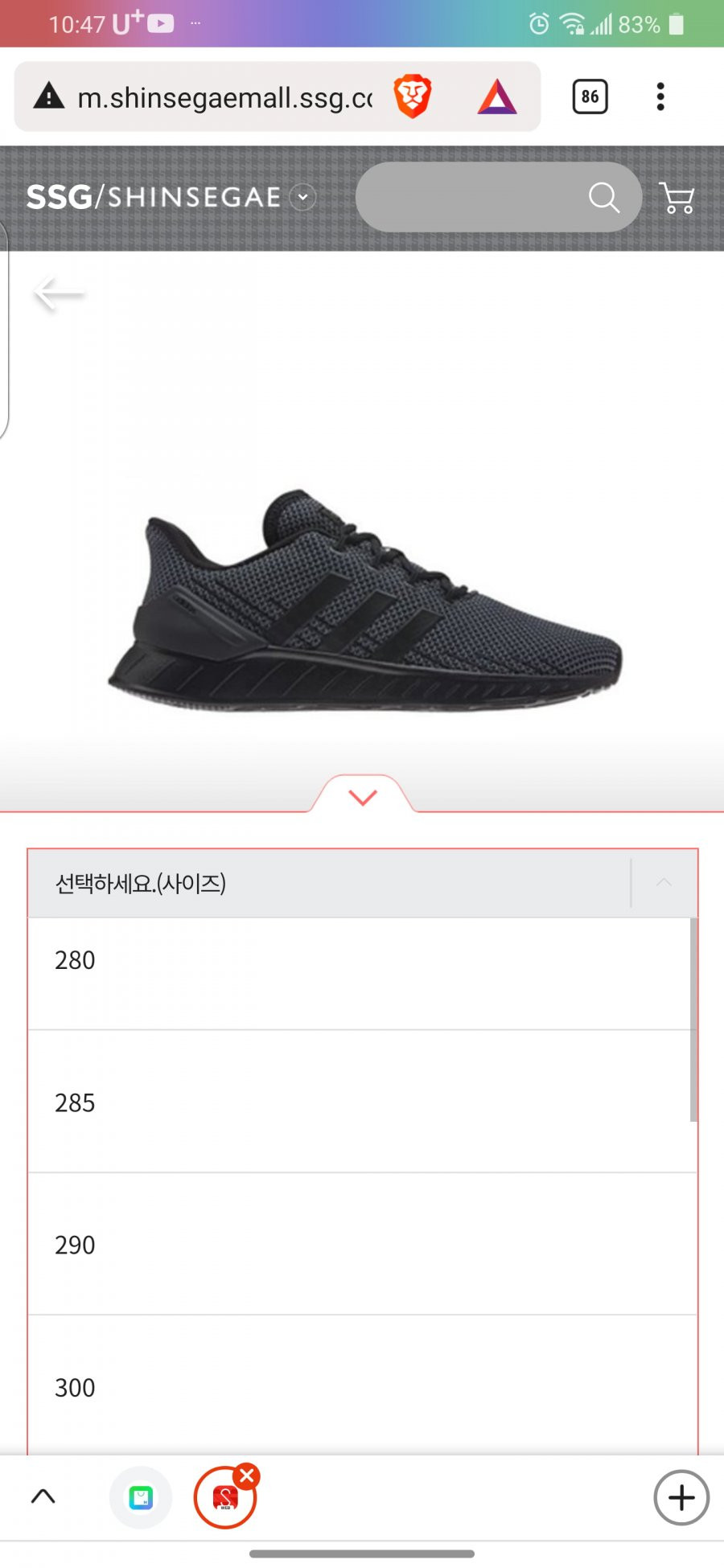Collapse the option panel with red chevron

(x=363, y=797)
